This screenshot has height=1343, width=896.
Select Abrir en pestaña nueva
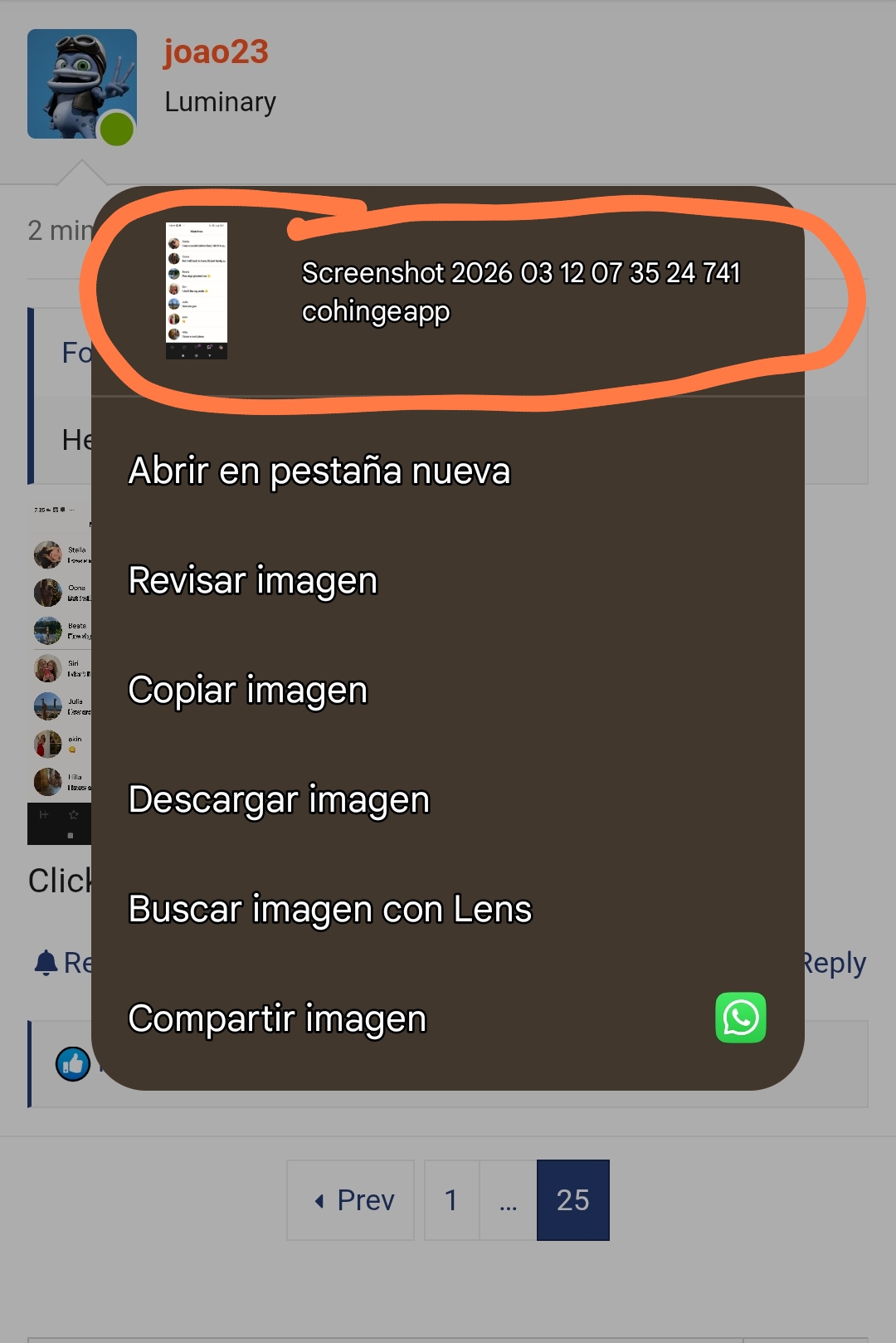point(319,471)
